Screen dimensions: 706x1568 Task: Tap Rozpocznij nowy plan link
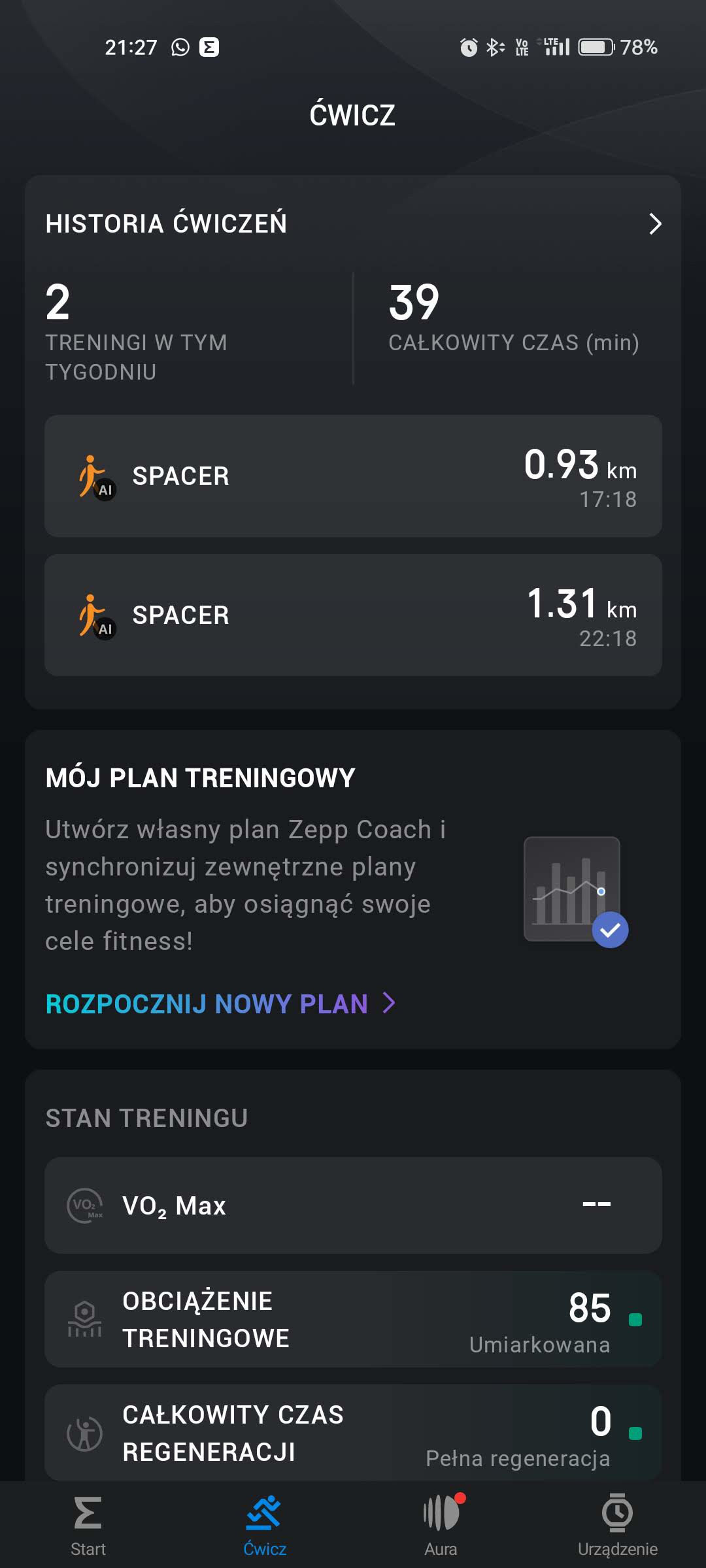pos(220,1004)
